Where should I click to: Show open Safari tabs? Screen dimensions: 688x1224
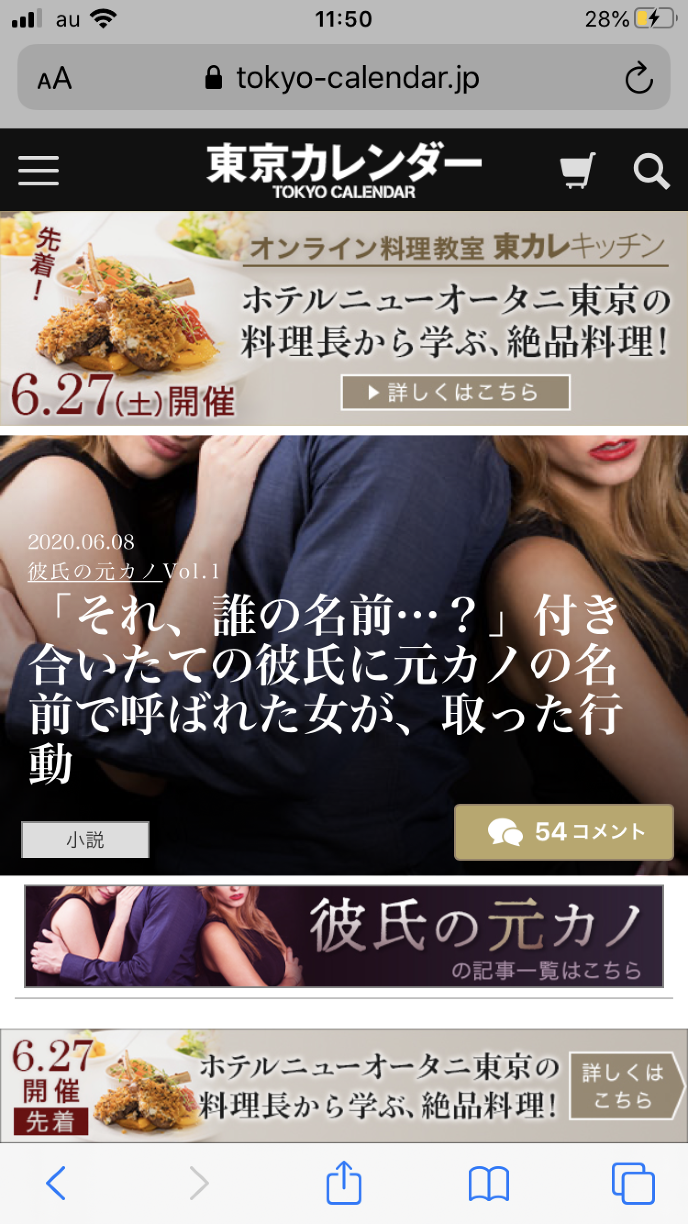coord(632,1184)
